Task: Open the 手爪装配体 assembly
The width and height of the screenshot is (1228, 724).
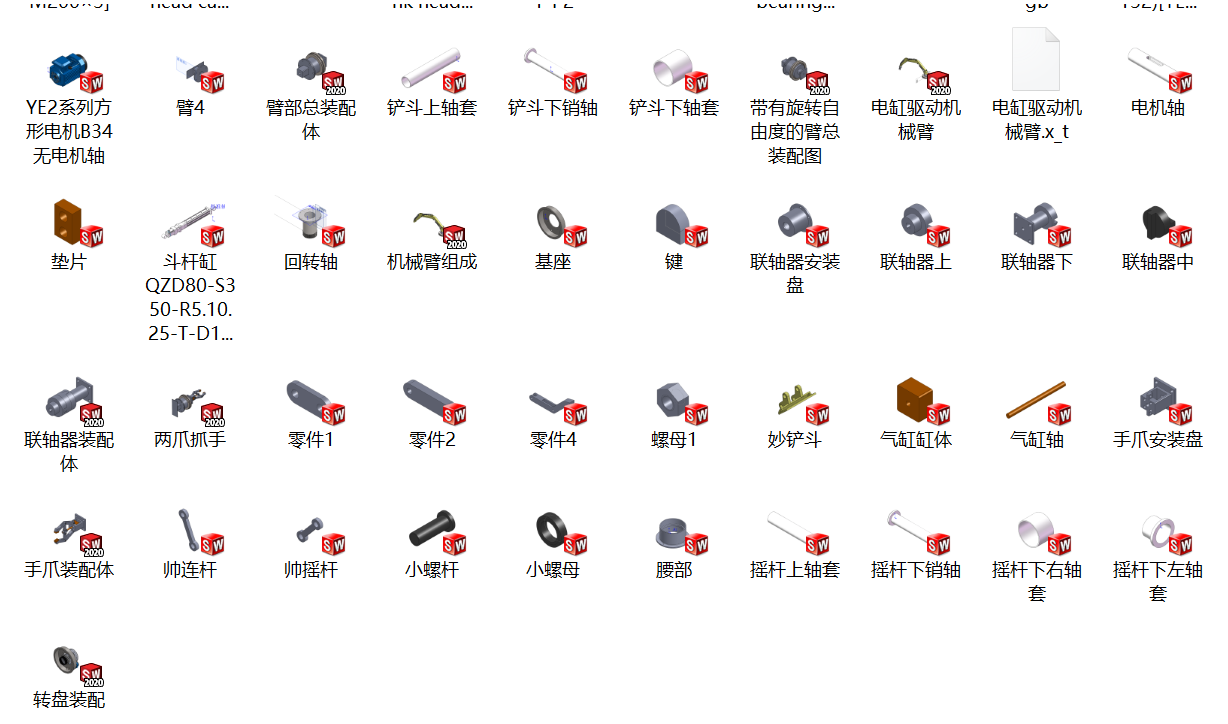Action: point(69,534)
